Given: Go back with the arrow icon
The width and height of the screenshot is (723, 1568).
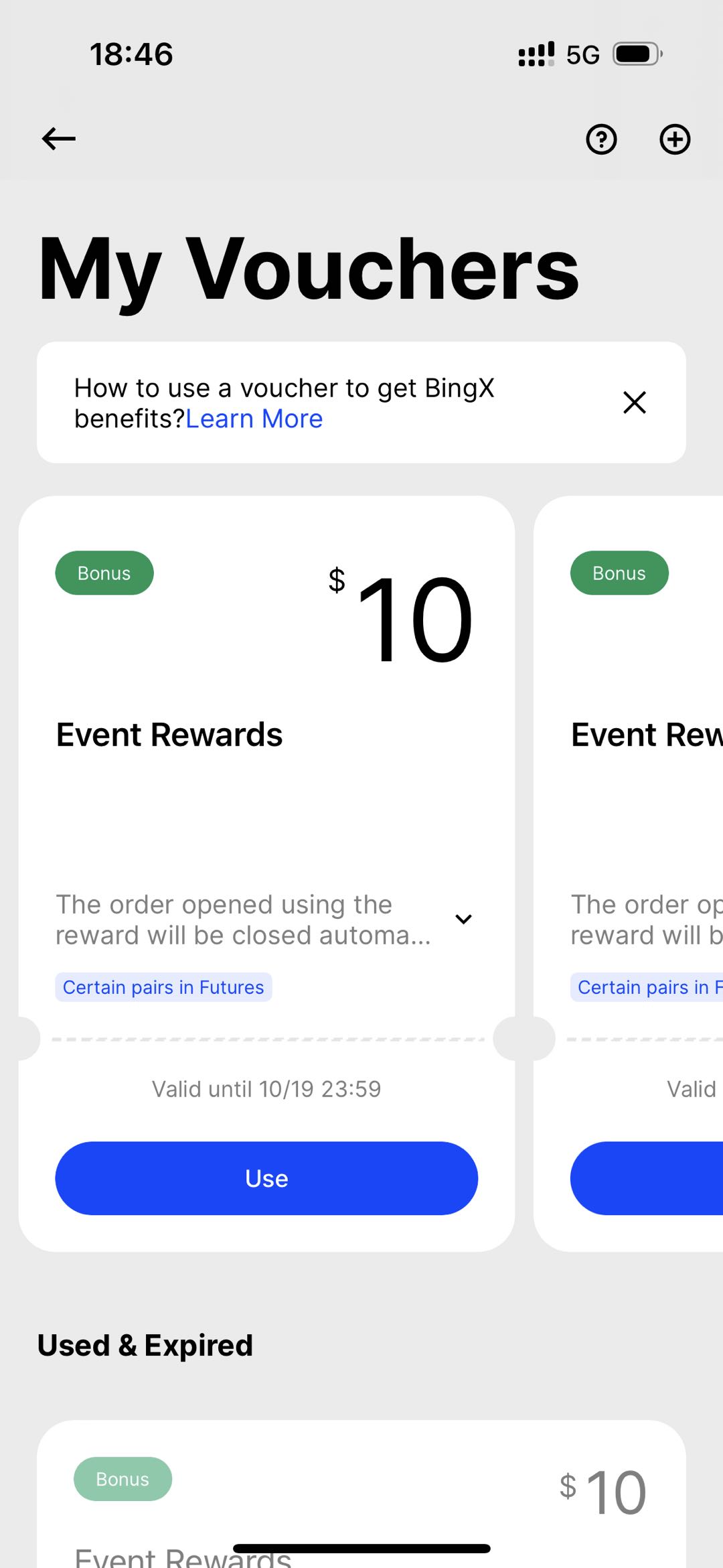Looking at the screenshot, I should pyautogui.click(x=59, y=139).
